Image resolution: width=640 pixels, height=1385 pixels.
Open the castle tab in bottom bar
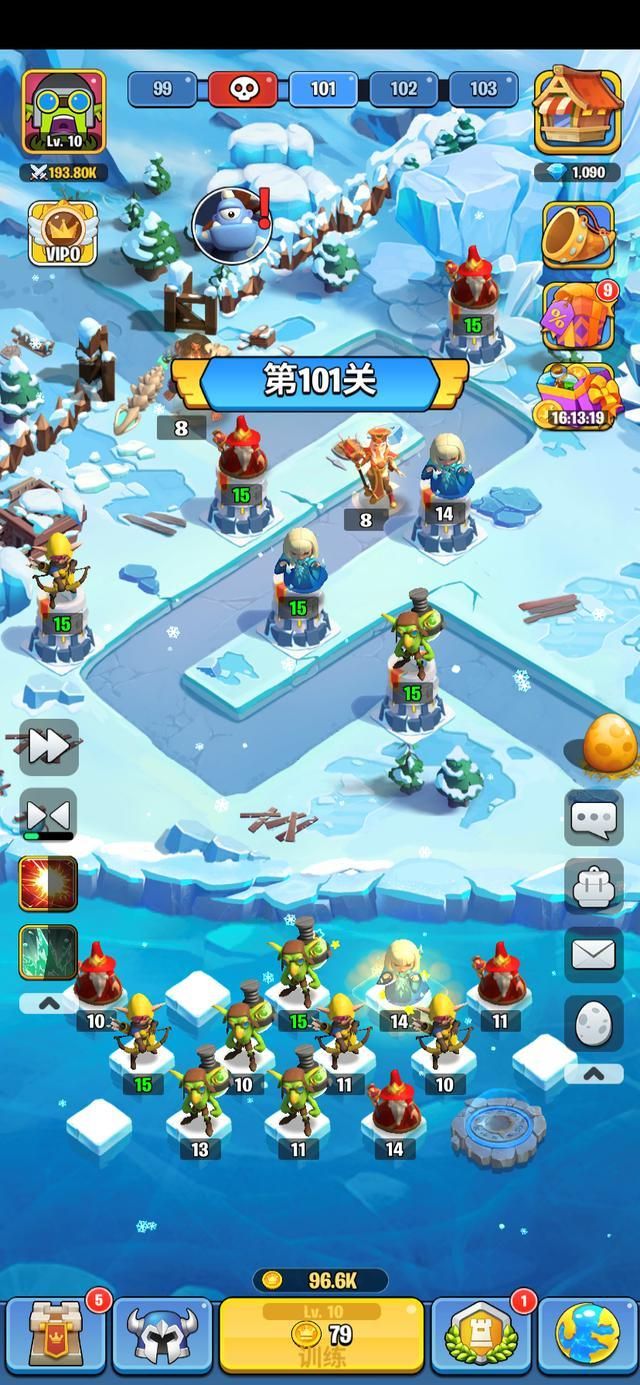point(54,1335)
